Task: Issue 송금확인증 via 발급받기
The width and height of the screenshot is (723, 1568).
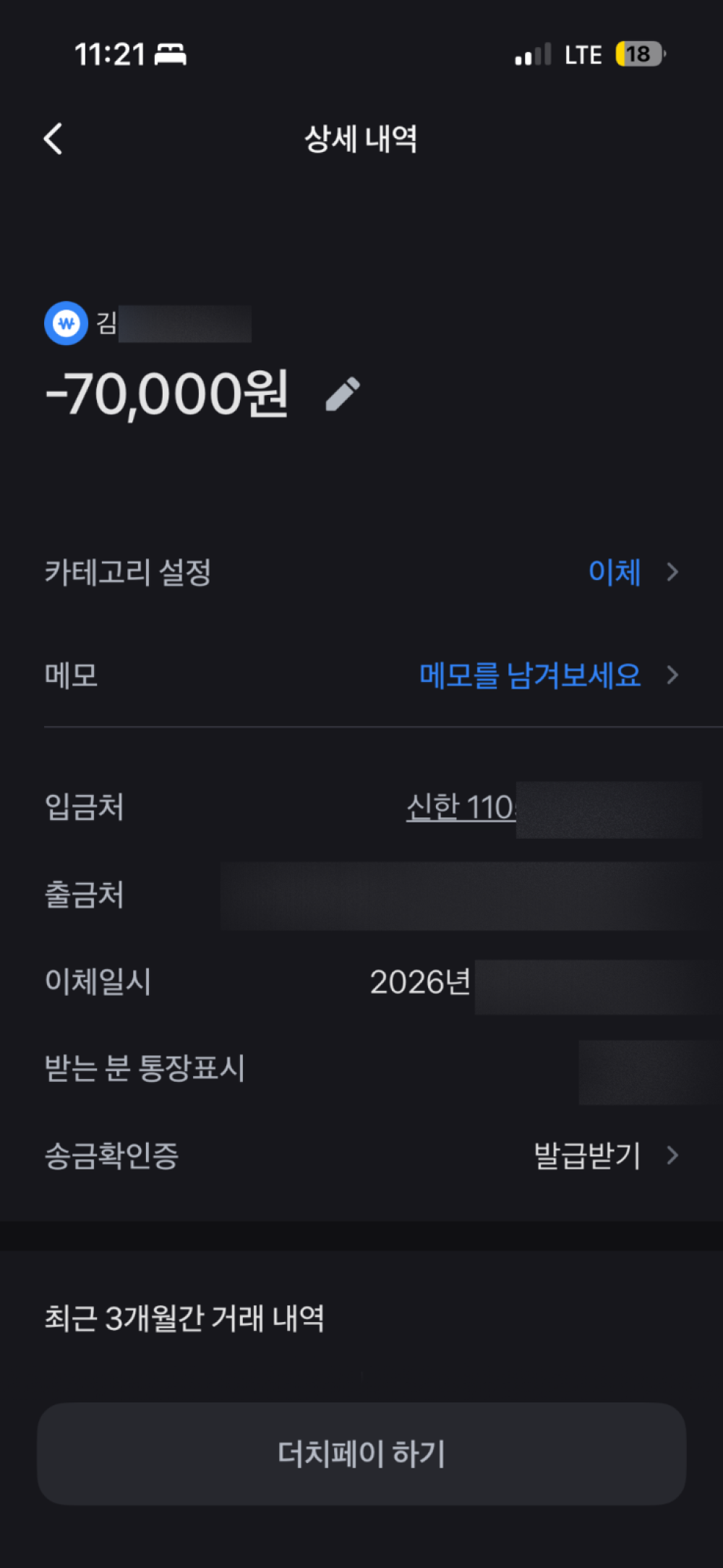Action: point(587,1155)
